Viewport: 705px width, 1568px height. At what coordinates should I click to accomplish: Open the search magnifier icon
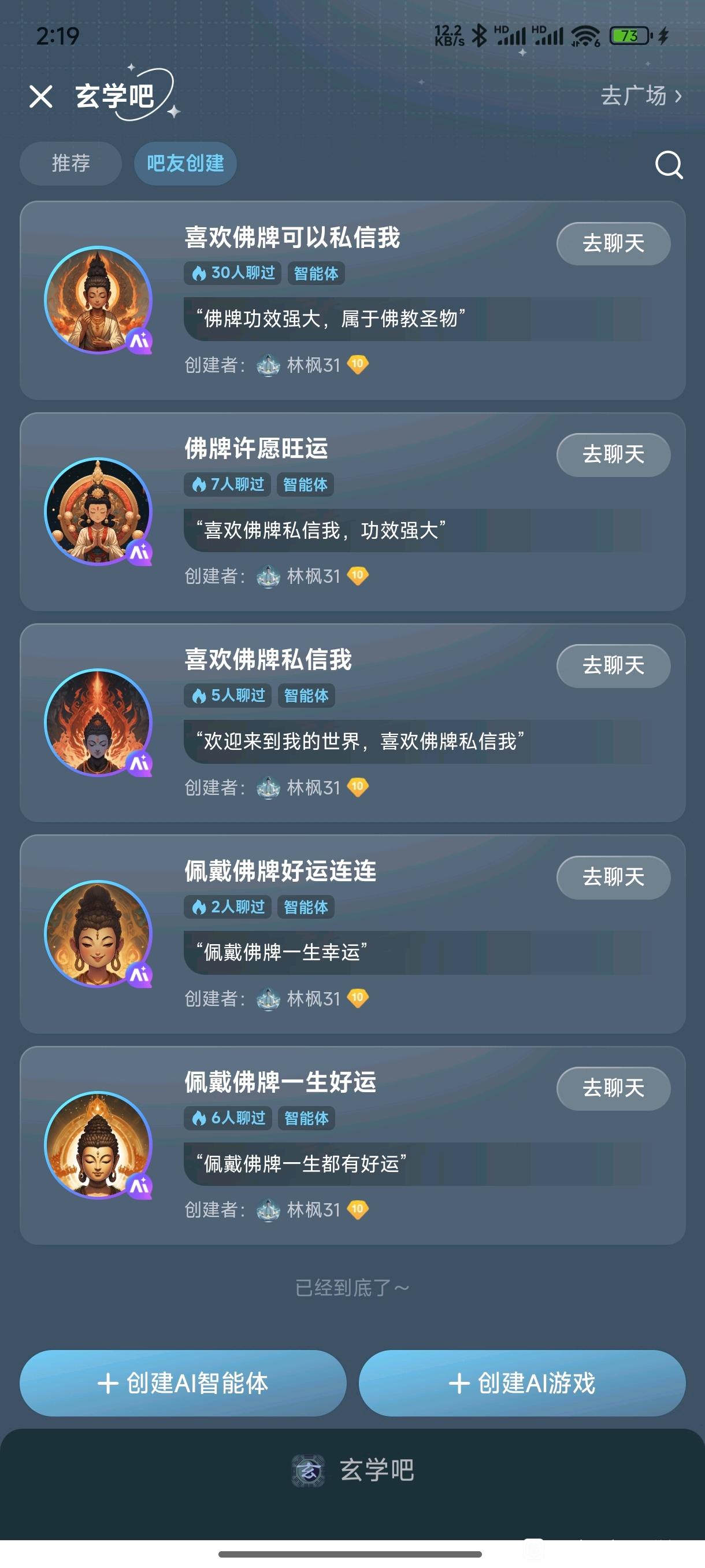pyautogui.click(x=669, y=164)
